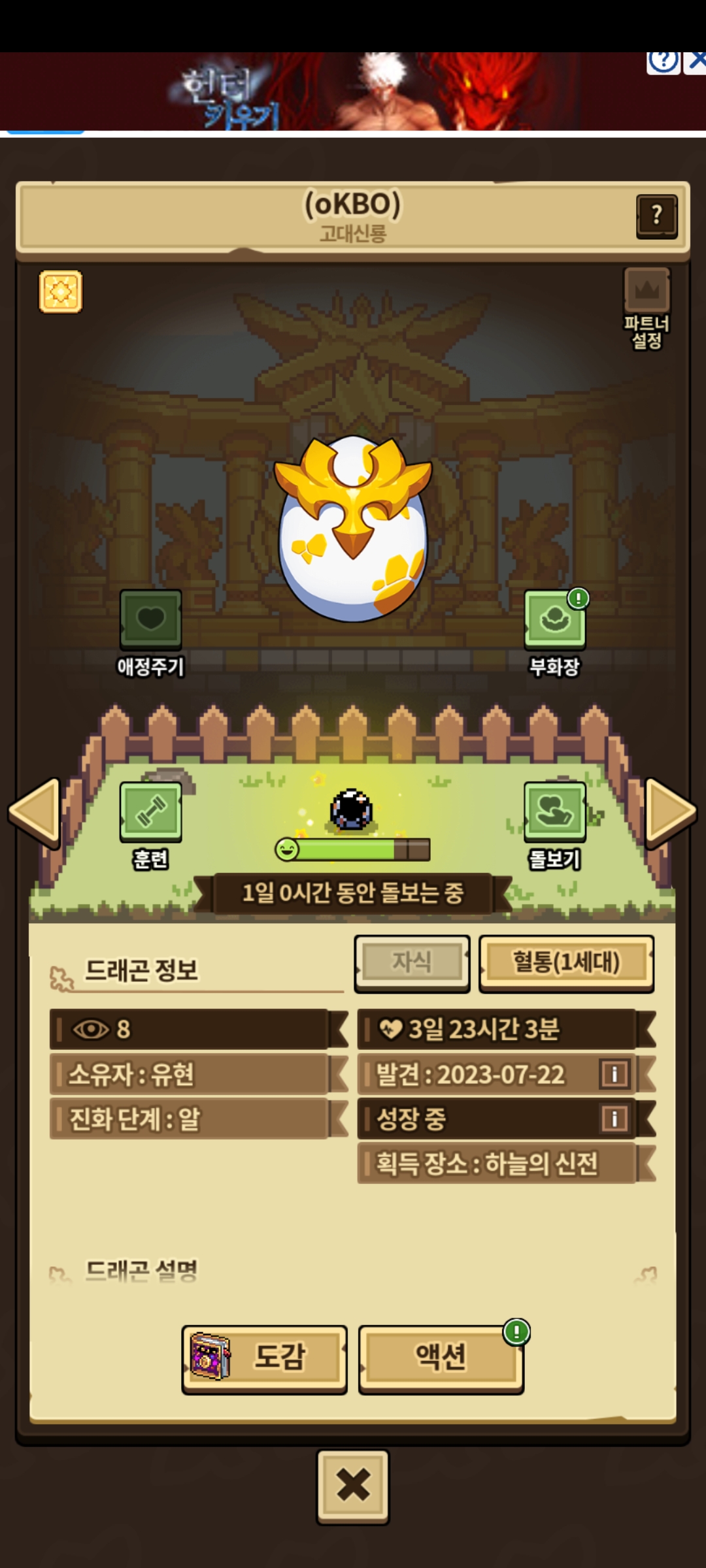The height and width of the screenshot is (1568, 706).
Task: Open the 도감 encyclopedia
Action: click(x=264, y=1358)
